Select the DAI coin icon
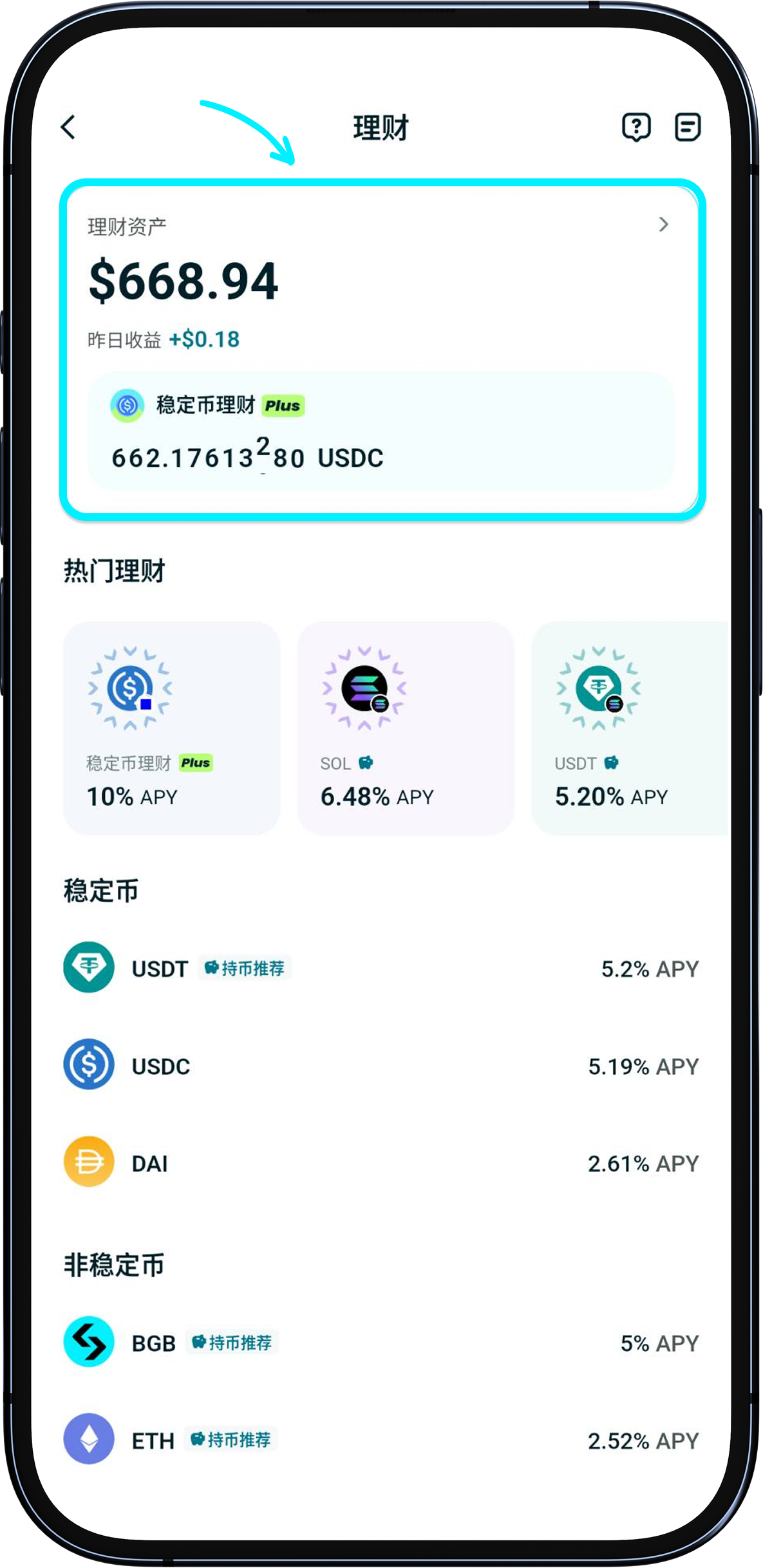Image resolution: width=763 pixels, height=1568 pixels. pyautogui.click(x=89, y=1162)
